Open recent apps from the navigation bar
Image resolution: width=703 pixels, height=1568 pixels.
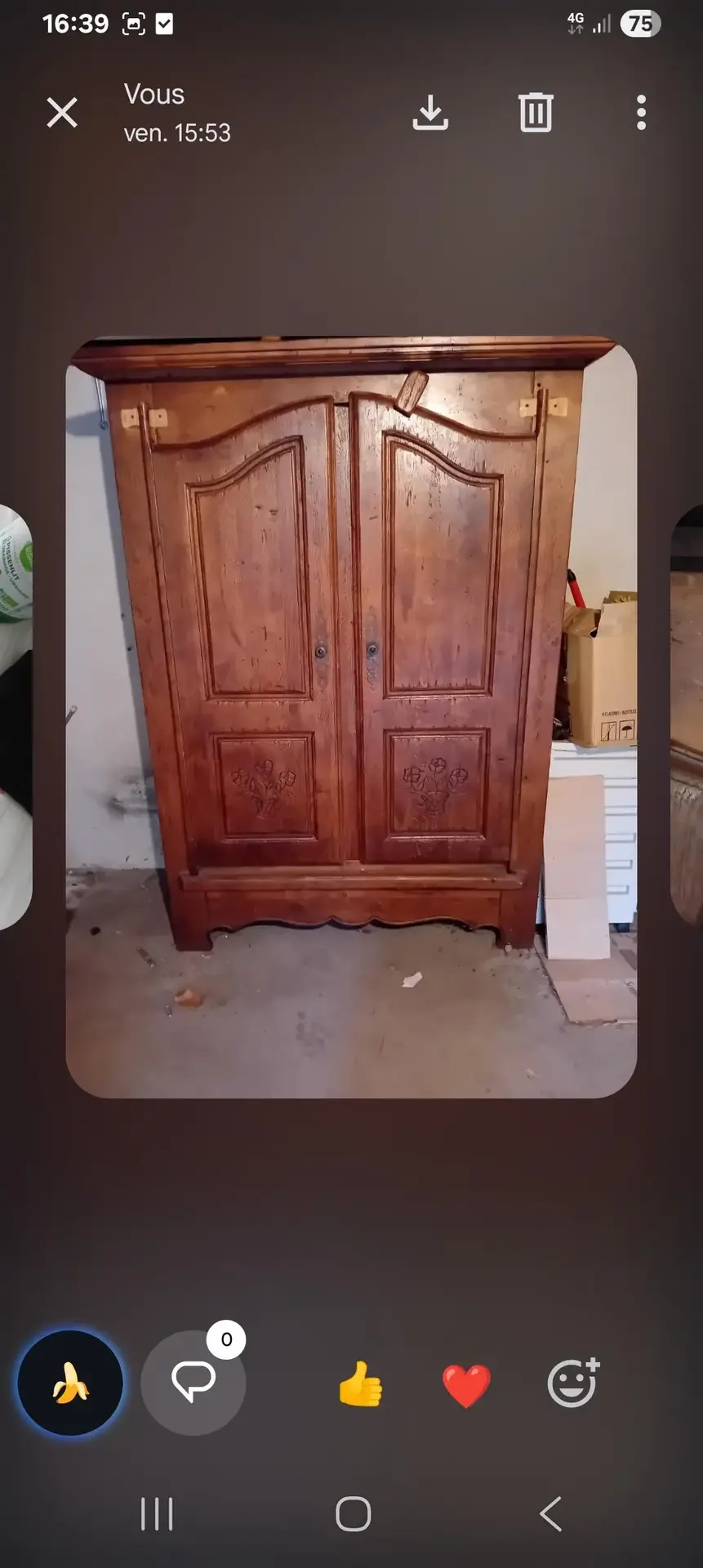point(156,1513)
